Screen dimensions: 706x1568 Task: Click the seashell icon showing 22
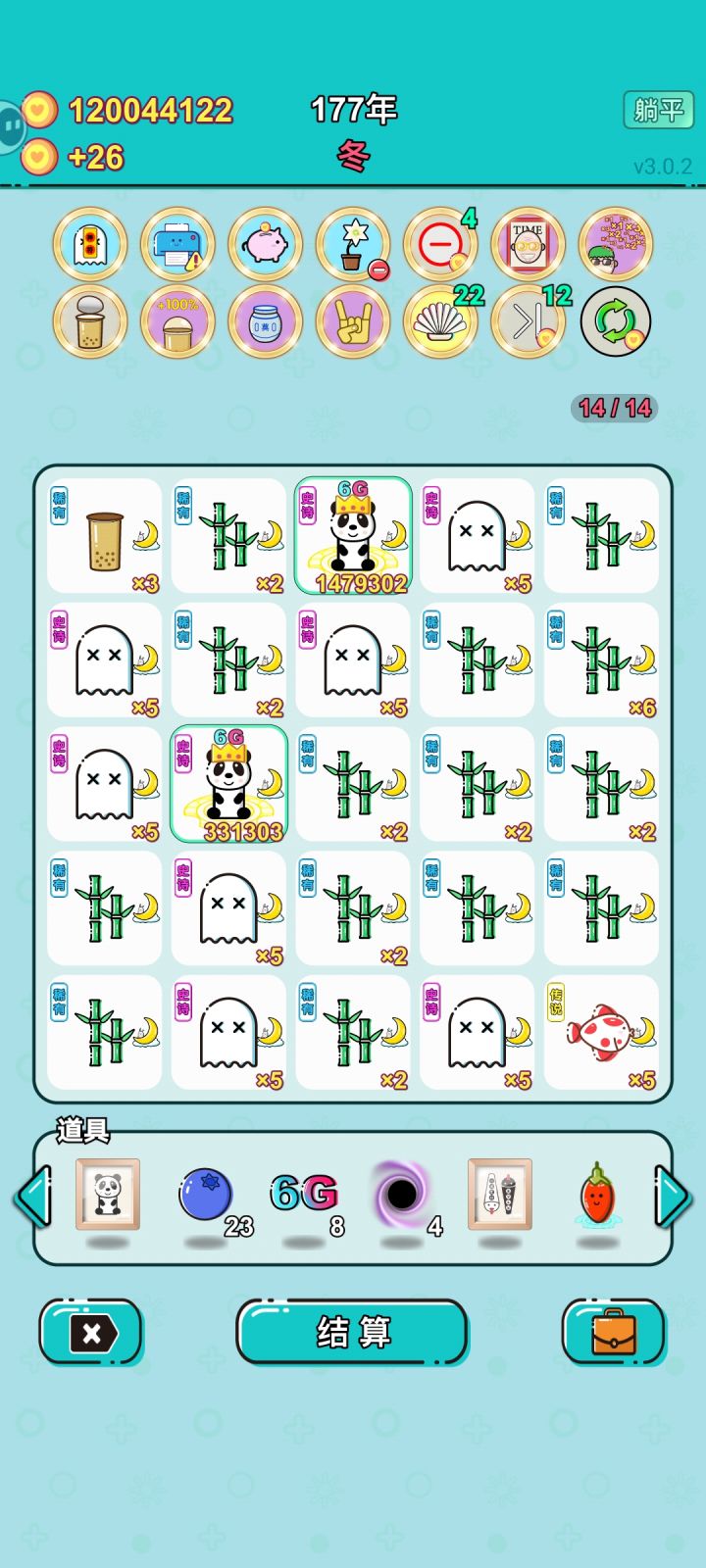point(439,322)
